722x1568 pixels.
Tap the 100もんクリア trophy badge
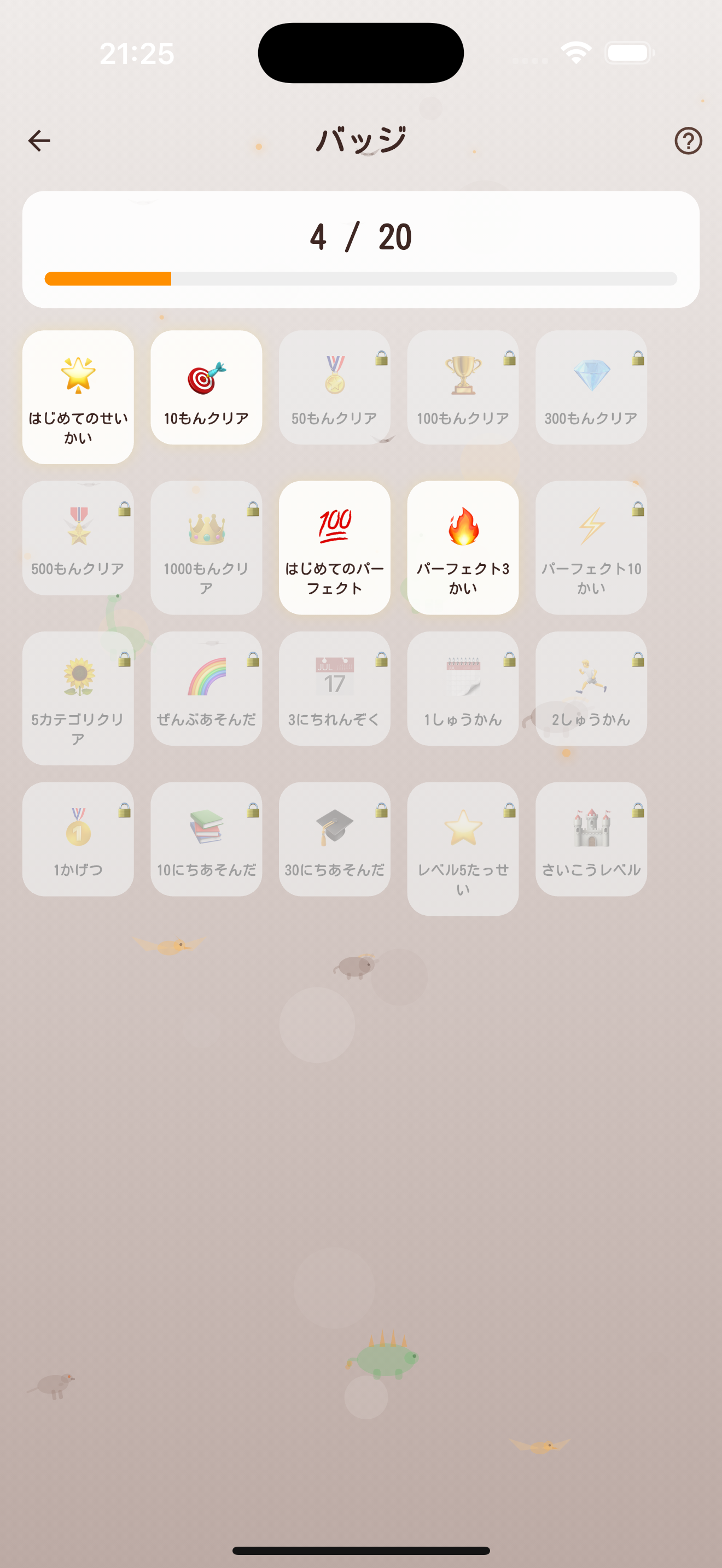point(463,387)
